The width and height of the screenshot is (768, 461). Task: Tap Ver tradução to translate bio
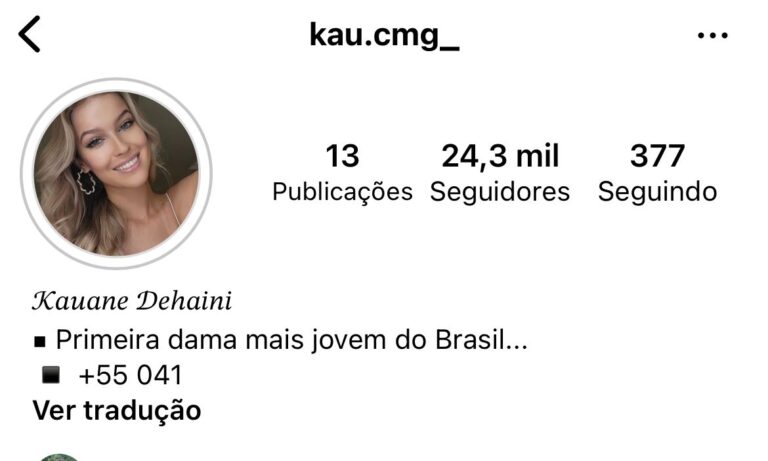(117, 410)
